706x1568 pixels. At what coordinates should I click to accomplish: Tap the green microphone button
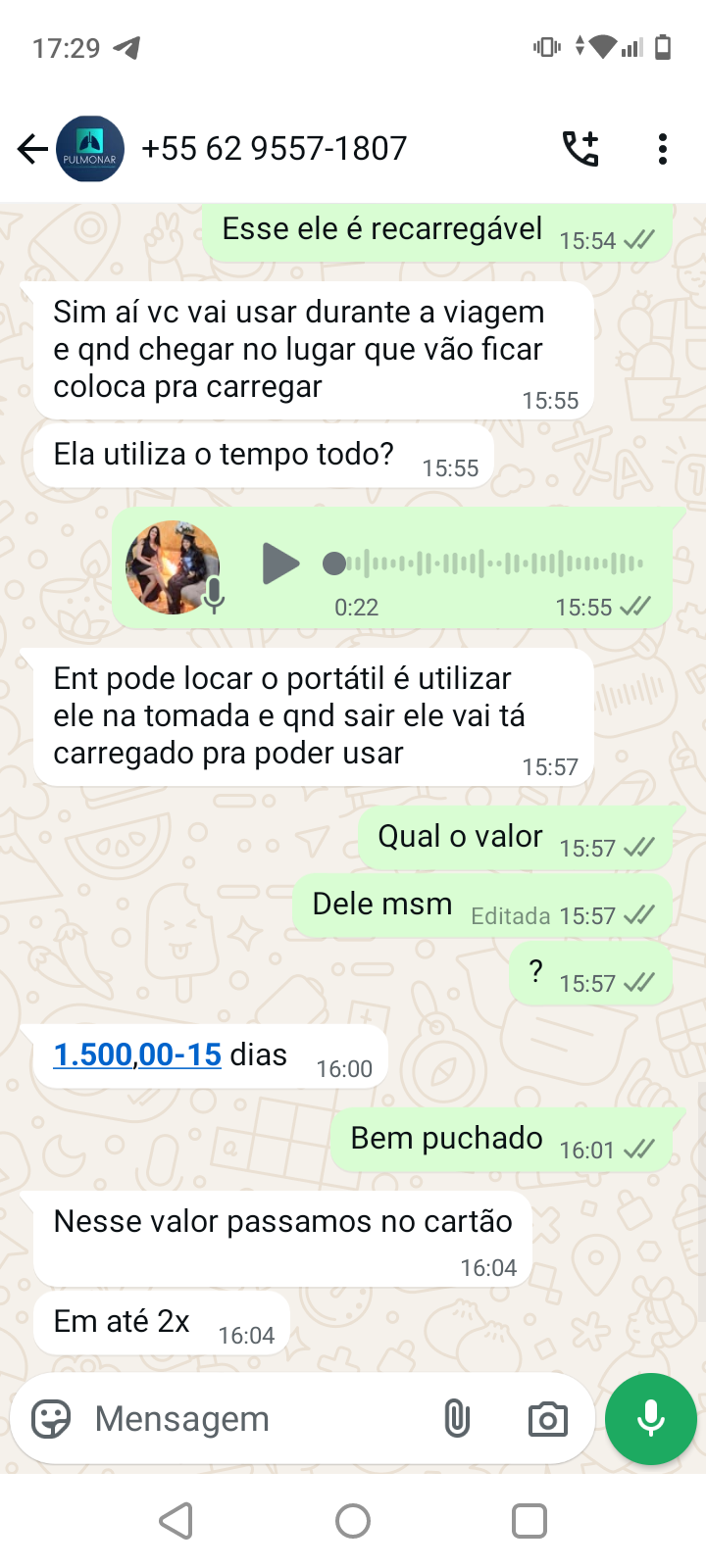tap(651, 1418)
